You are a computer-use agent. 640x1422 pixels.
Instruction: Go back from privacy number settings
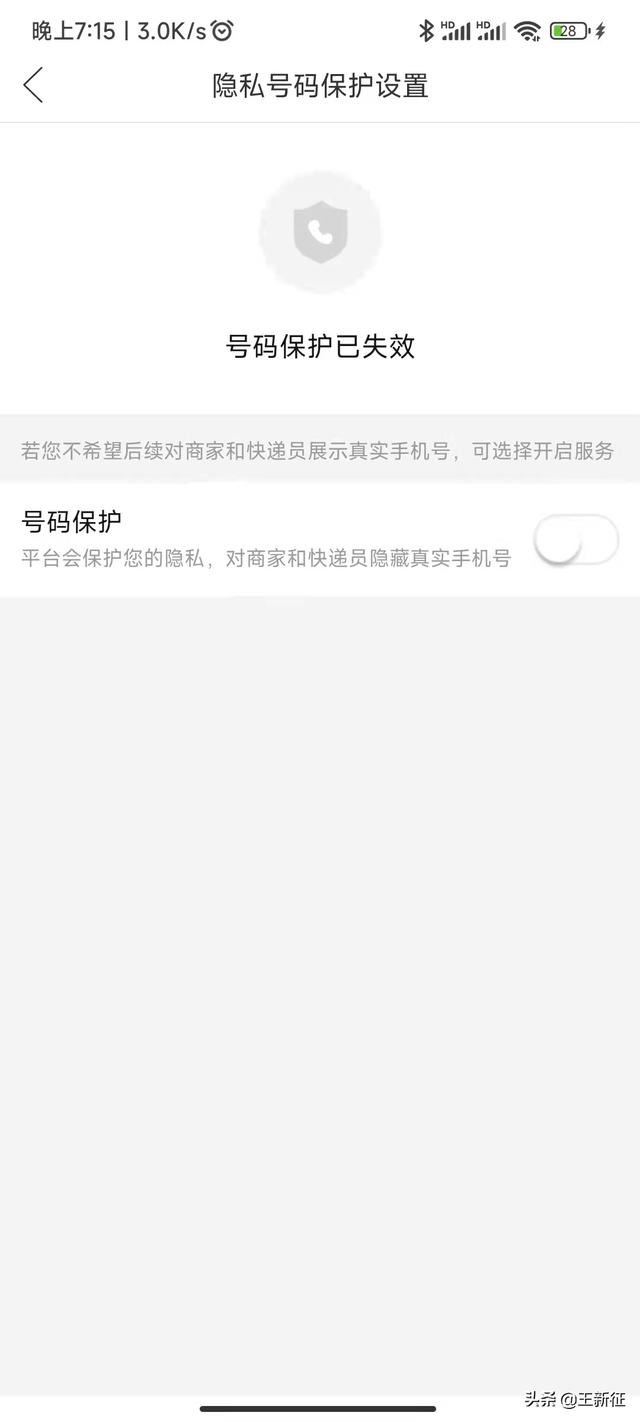coord(34,85)
